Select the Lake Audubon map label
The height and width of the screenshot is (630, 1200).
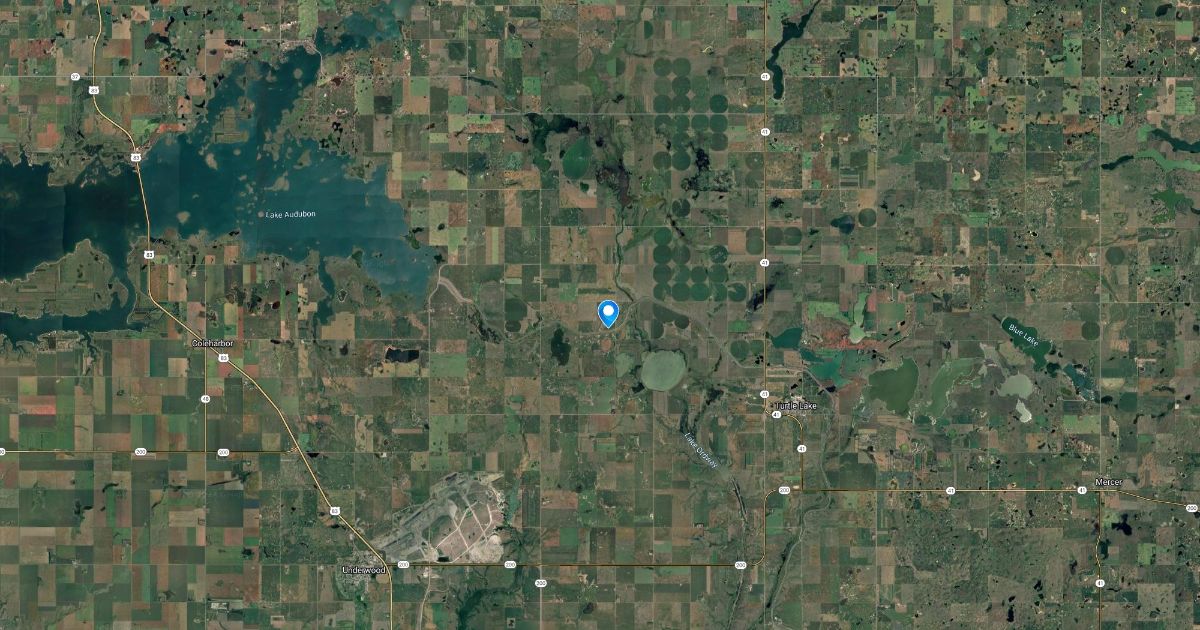click(x=290, y=215)
